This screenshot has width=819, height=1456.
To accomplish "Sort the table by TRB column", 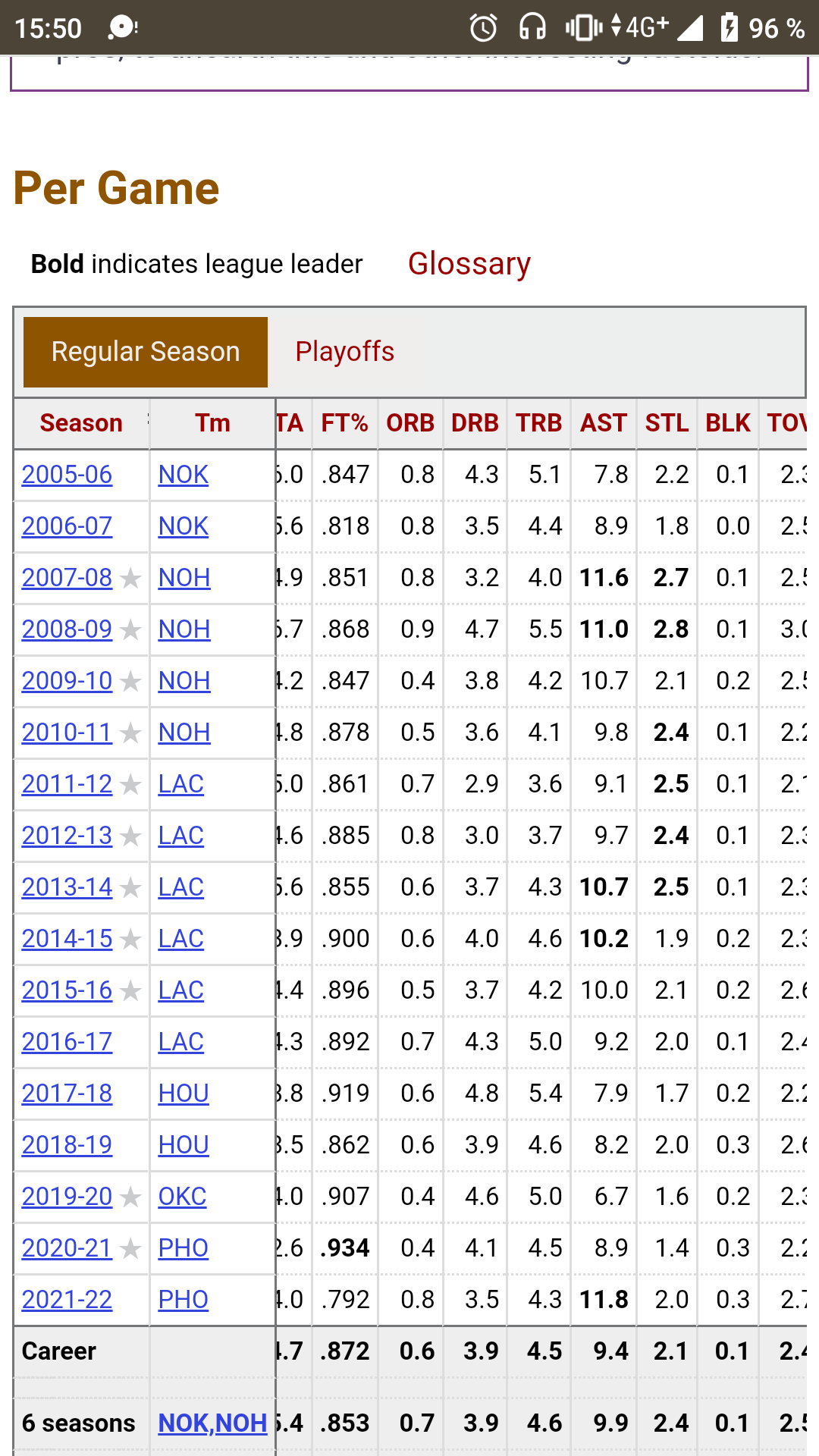I will pos(539,423).
